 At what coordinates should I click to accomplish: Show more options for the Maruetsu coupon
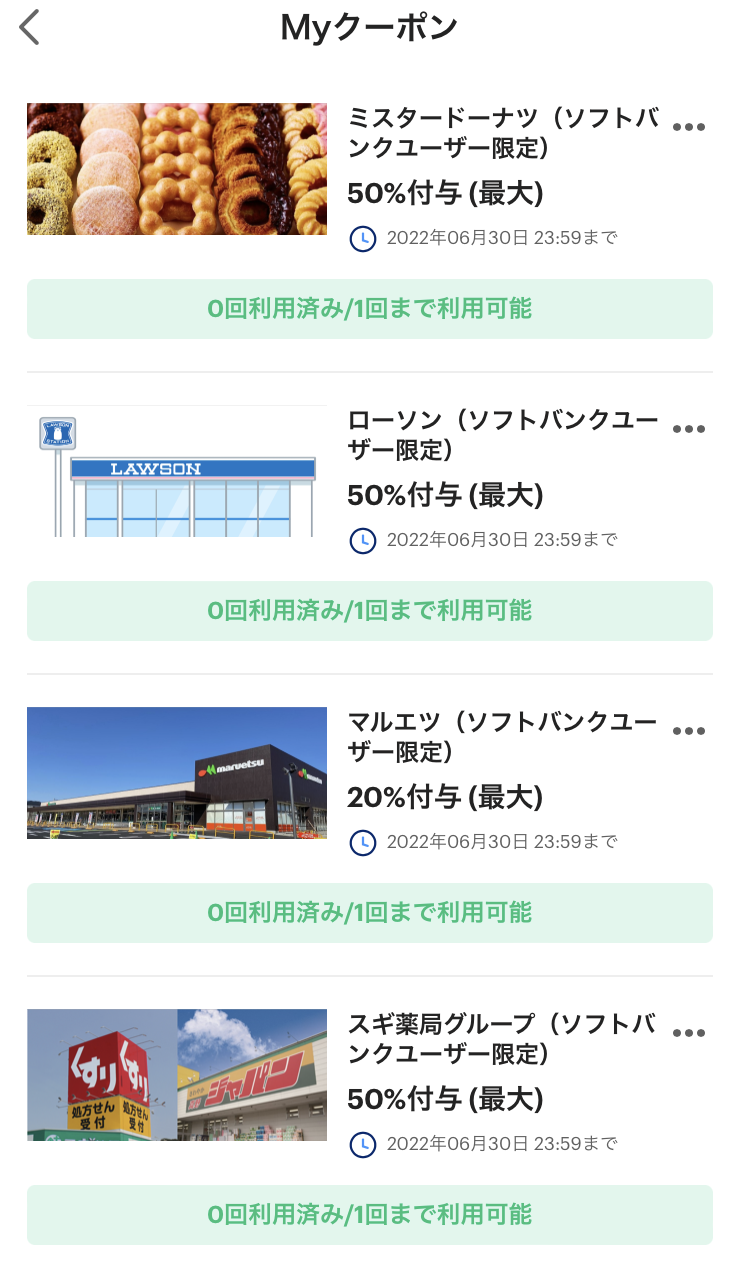[689, 731]
